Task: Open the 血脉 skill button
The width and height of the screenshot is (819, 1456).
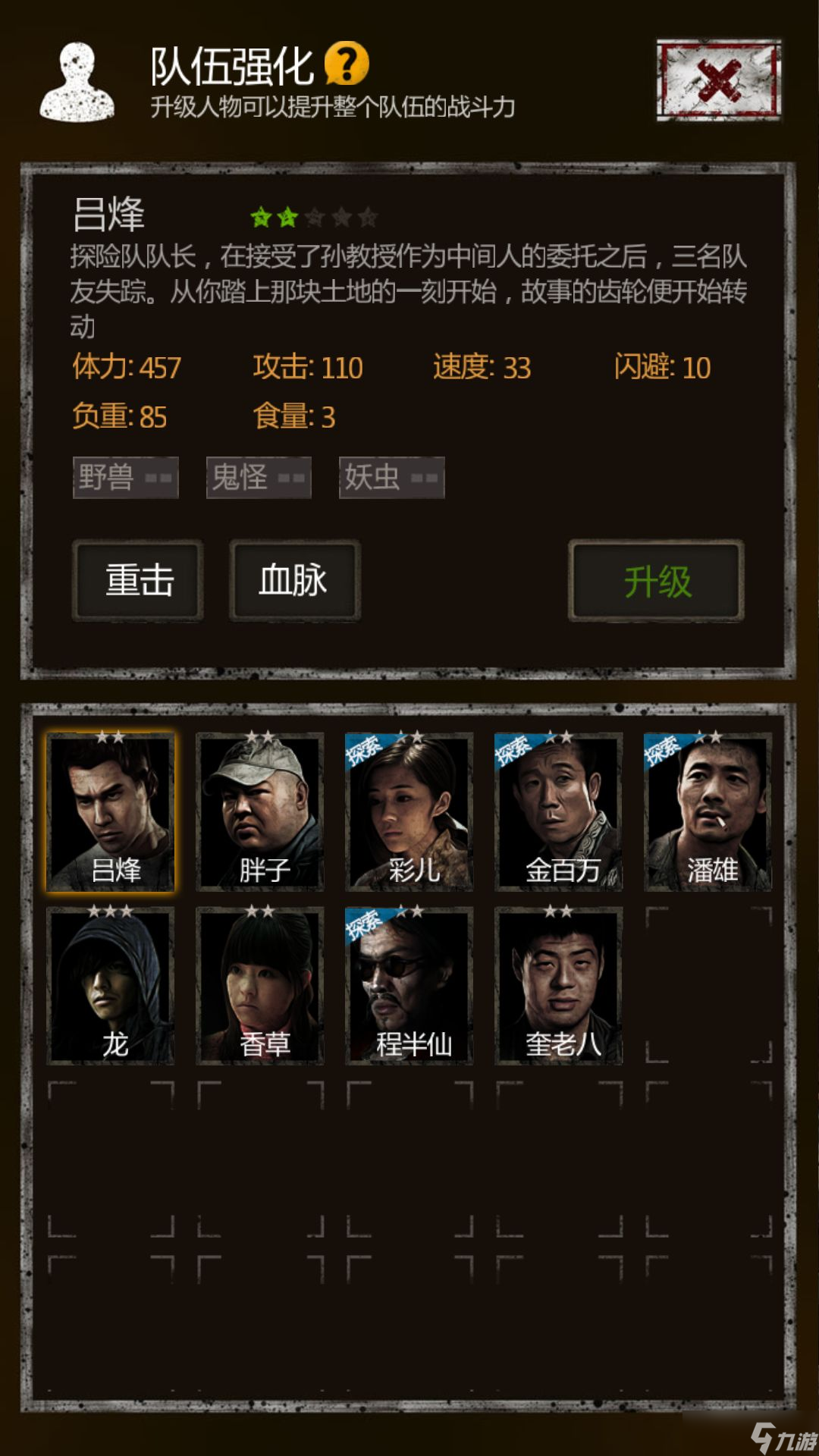Action: tap(294, 581)
